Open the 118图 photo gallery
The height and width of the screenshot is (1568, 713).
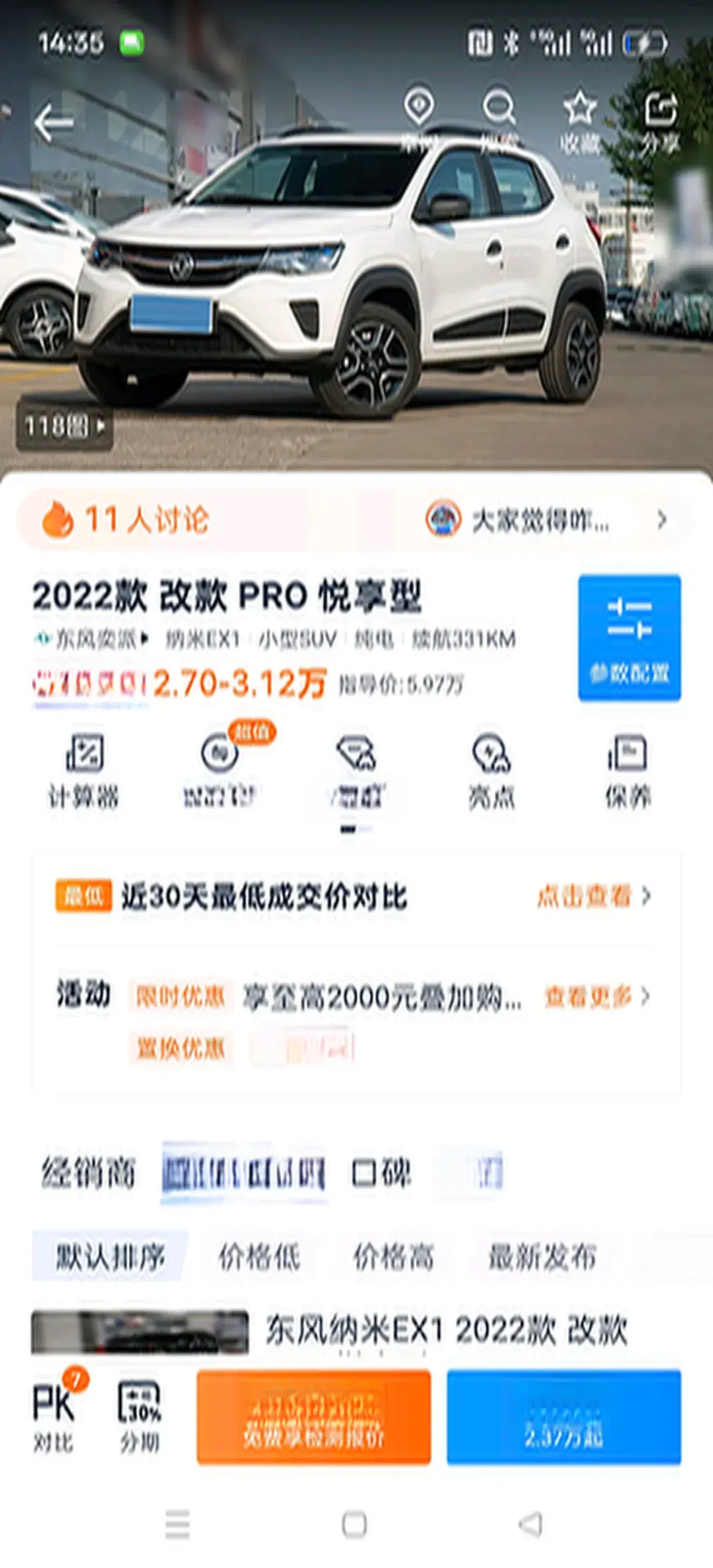64,427
